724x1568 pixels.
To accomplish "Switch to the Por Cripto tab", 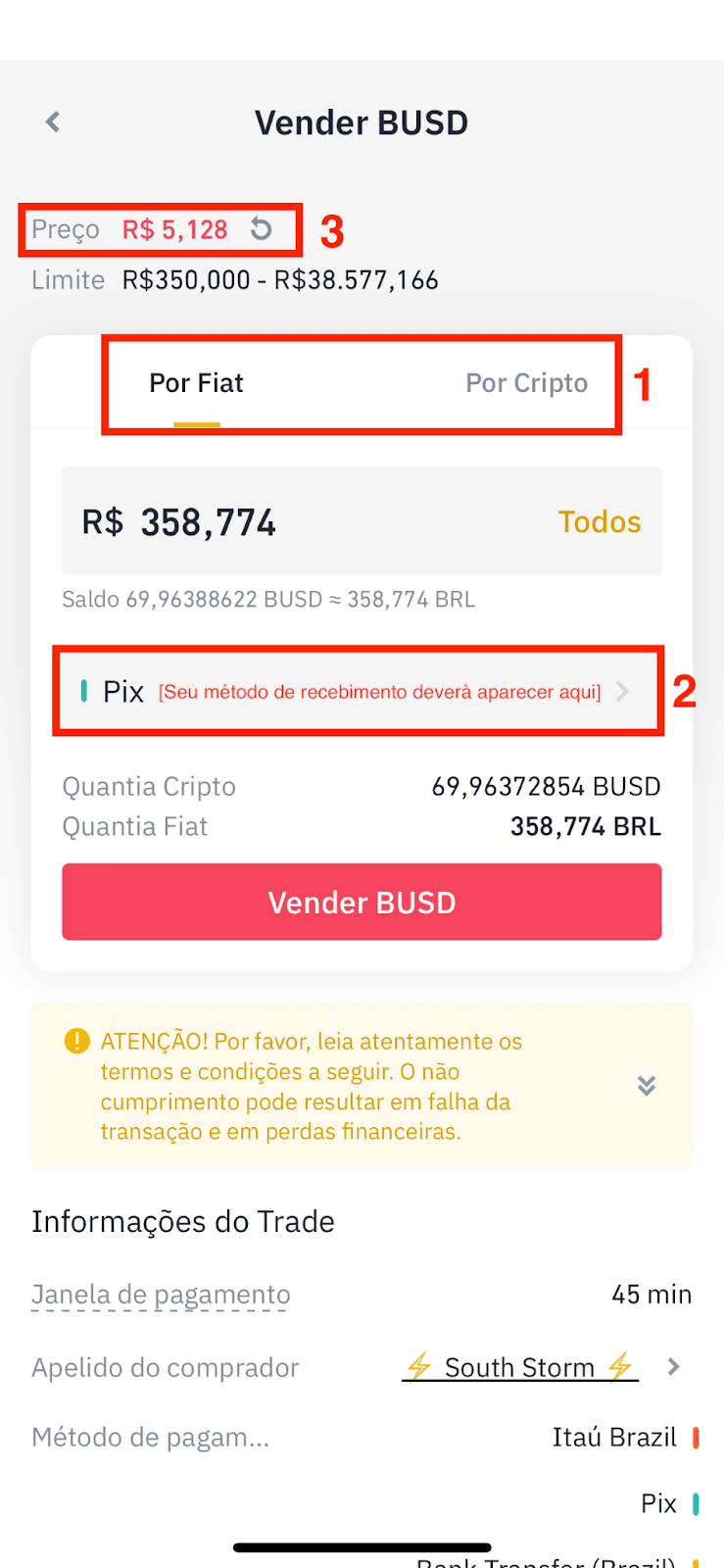I will coord(526,383).
